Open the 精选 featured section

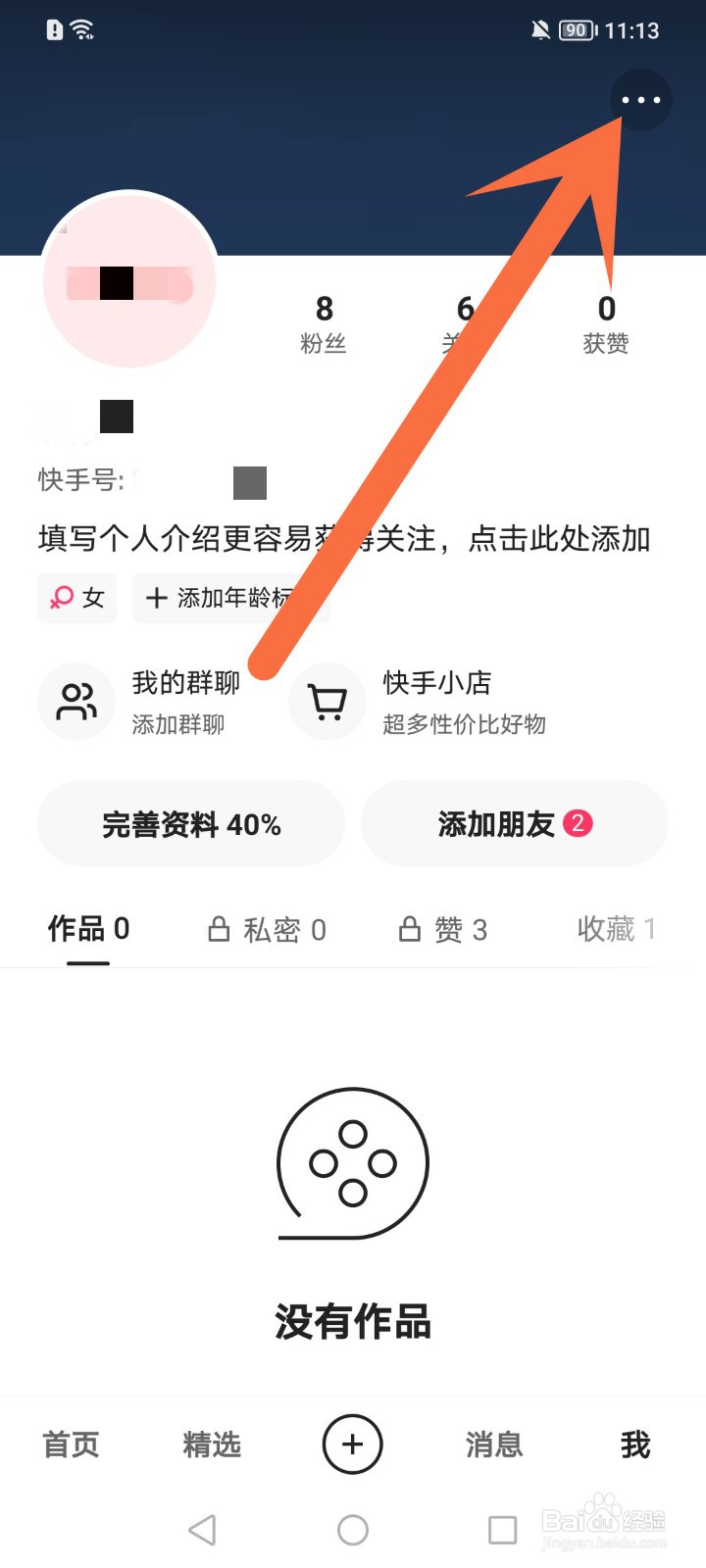pyautogui.click(x=211, y=1445)
